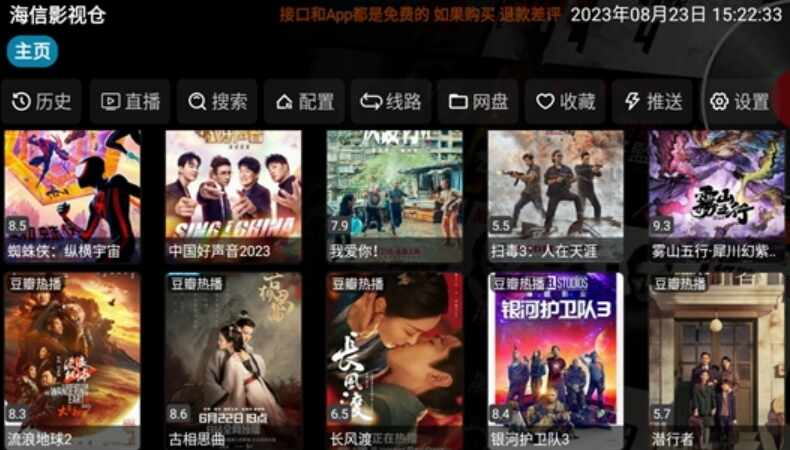Open 直播 live channels

pyautogui.click(x=130, y=101)
